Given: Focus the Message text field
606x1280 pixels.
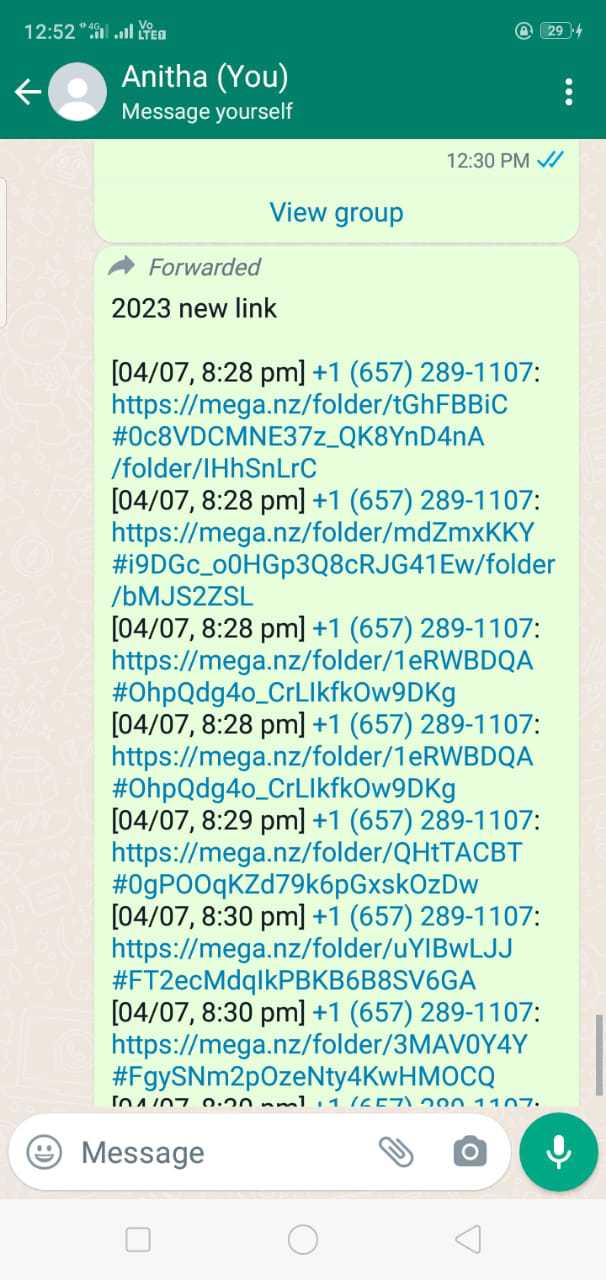Looking at the screenshot, I should [x=221, y=1153].
